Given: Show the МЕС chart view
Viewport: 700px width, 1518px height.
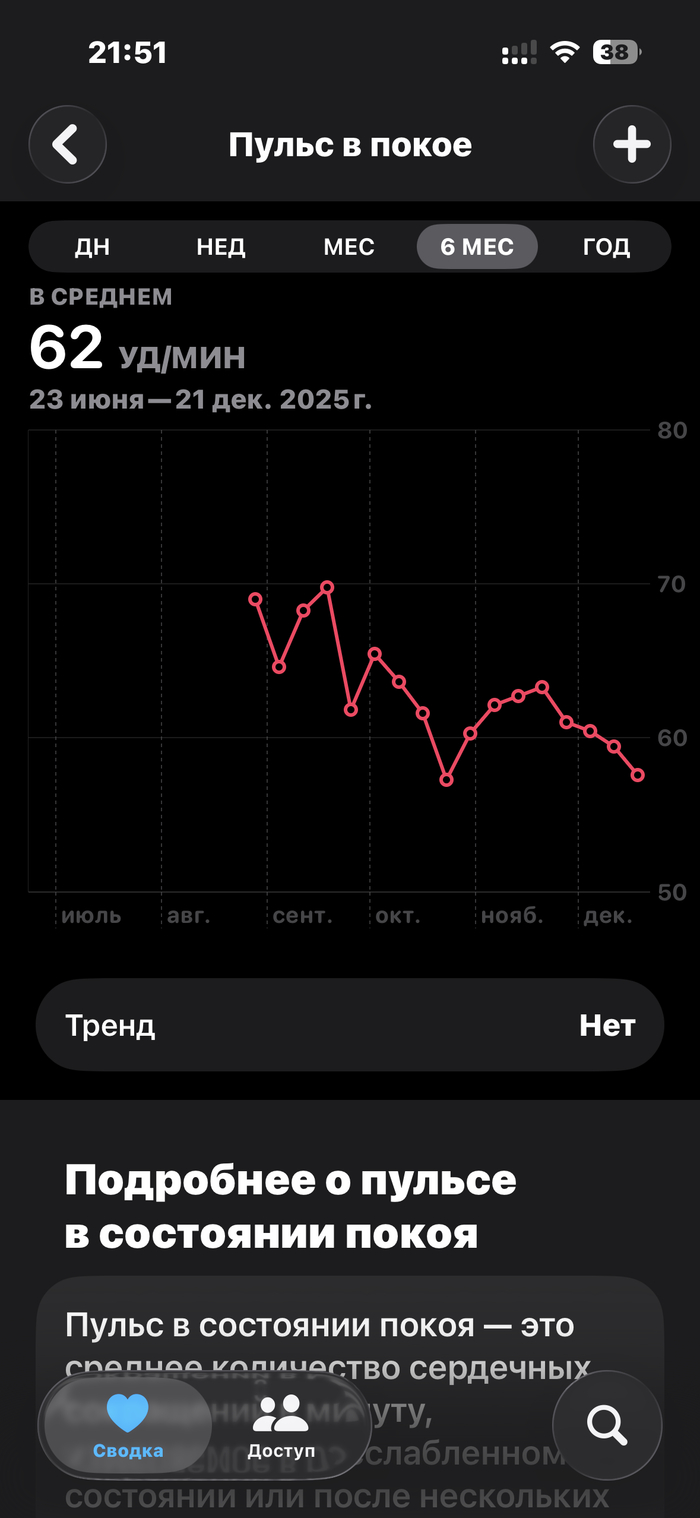Looking at the screenshot, I should [x=349, y=247].
